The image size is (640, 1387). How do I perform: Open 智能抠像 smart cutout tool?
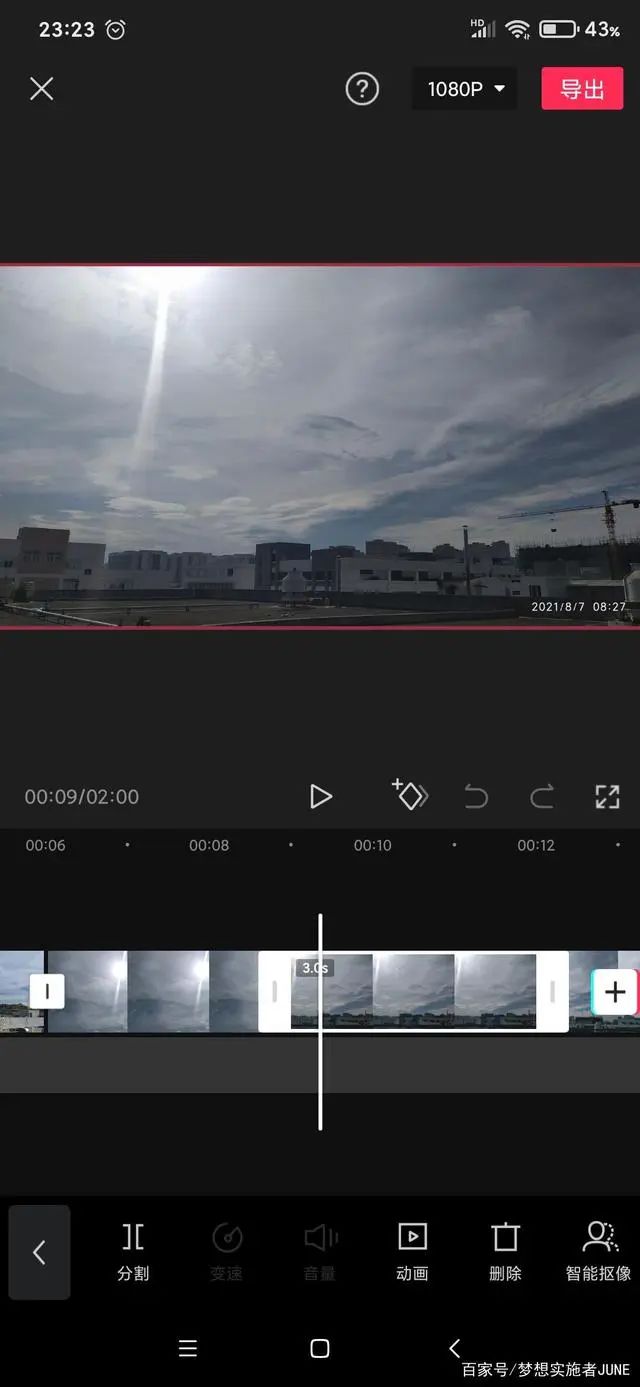coord(598,1250)
